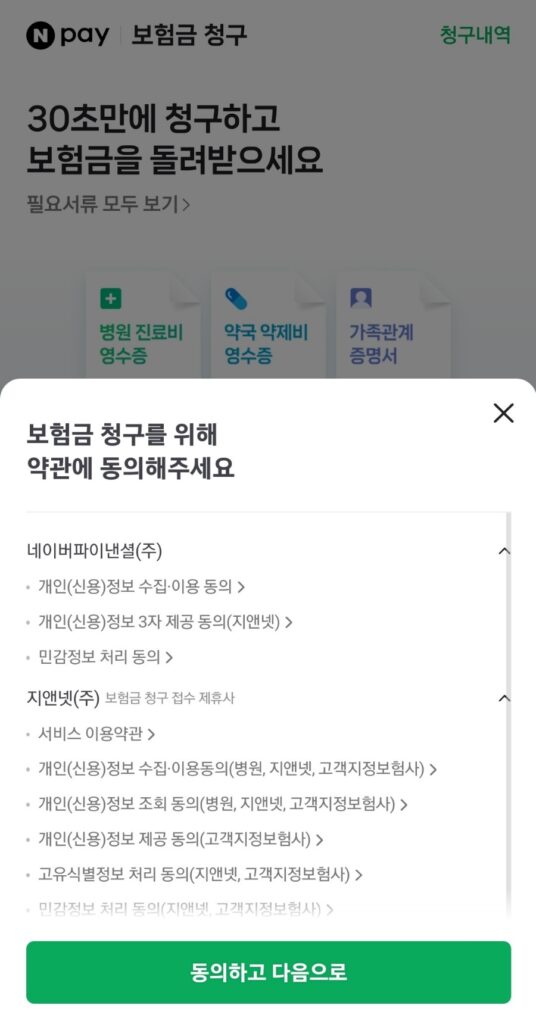Open 개인(신용)정보 제공 동의(고객지정보험사)
The height and width of the screenshot is (1024, 536).
[x=181, y=839]
